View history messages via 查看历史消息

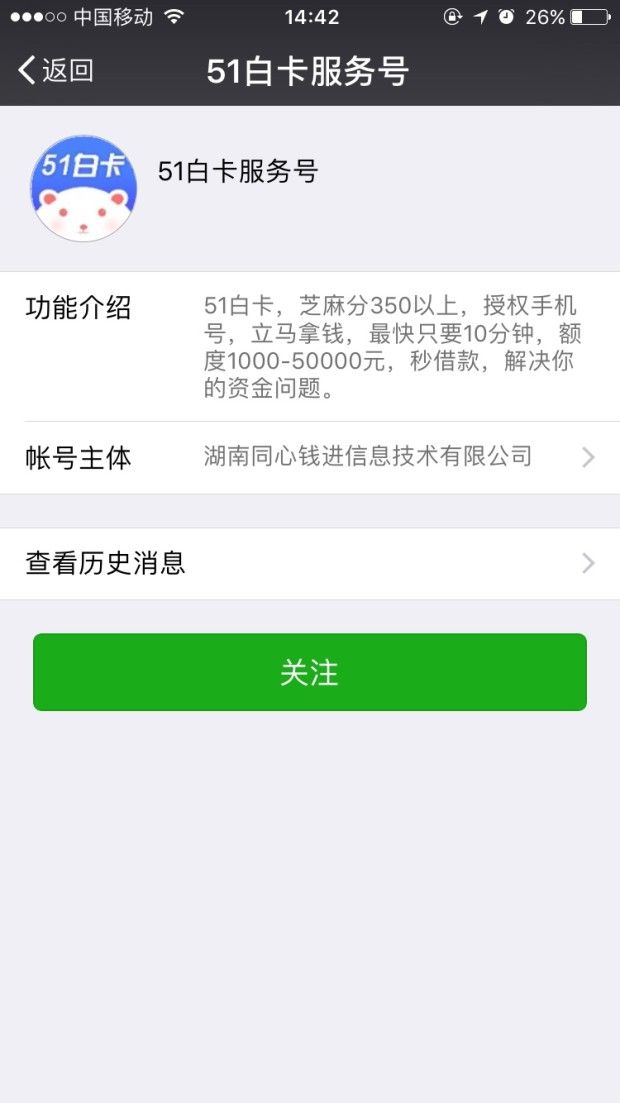pos(310,564)
